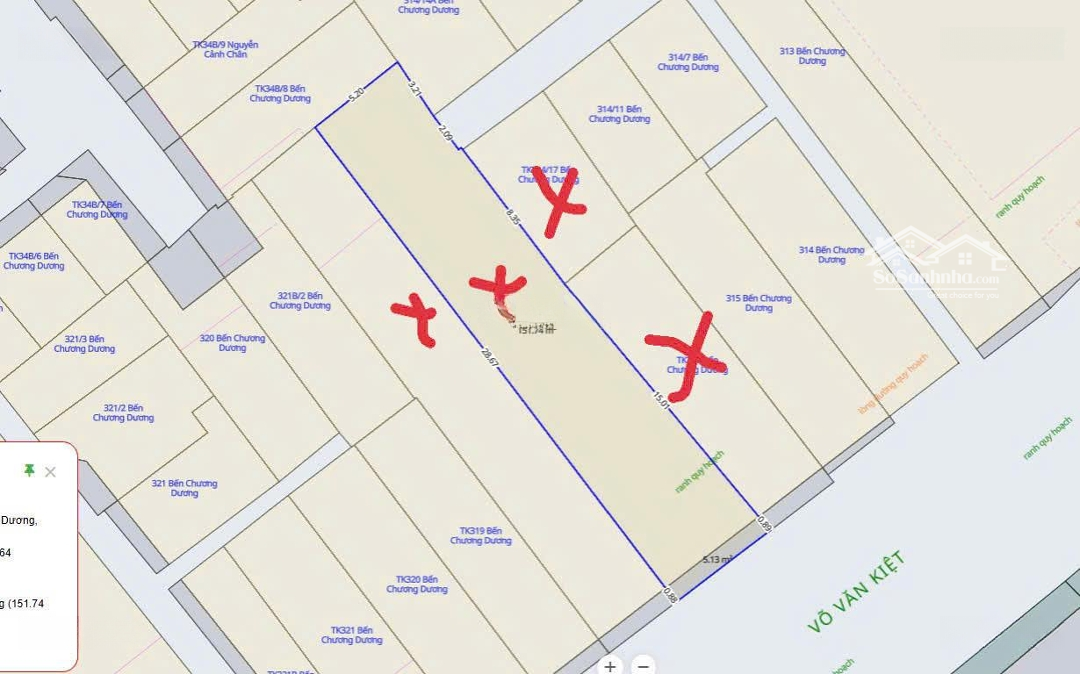
Task: Zoom in on the map
Action: (611, 666)
